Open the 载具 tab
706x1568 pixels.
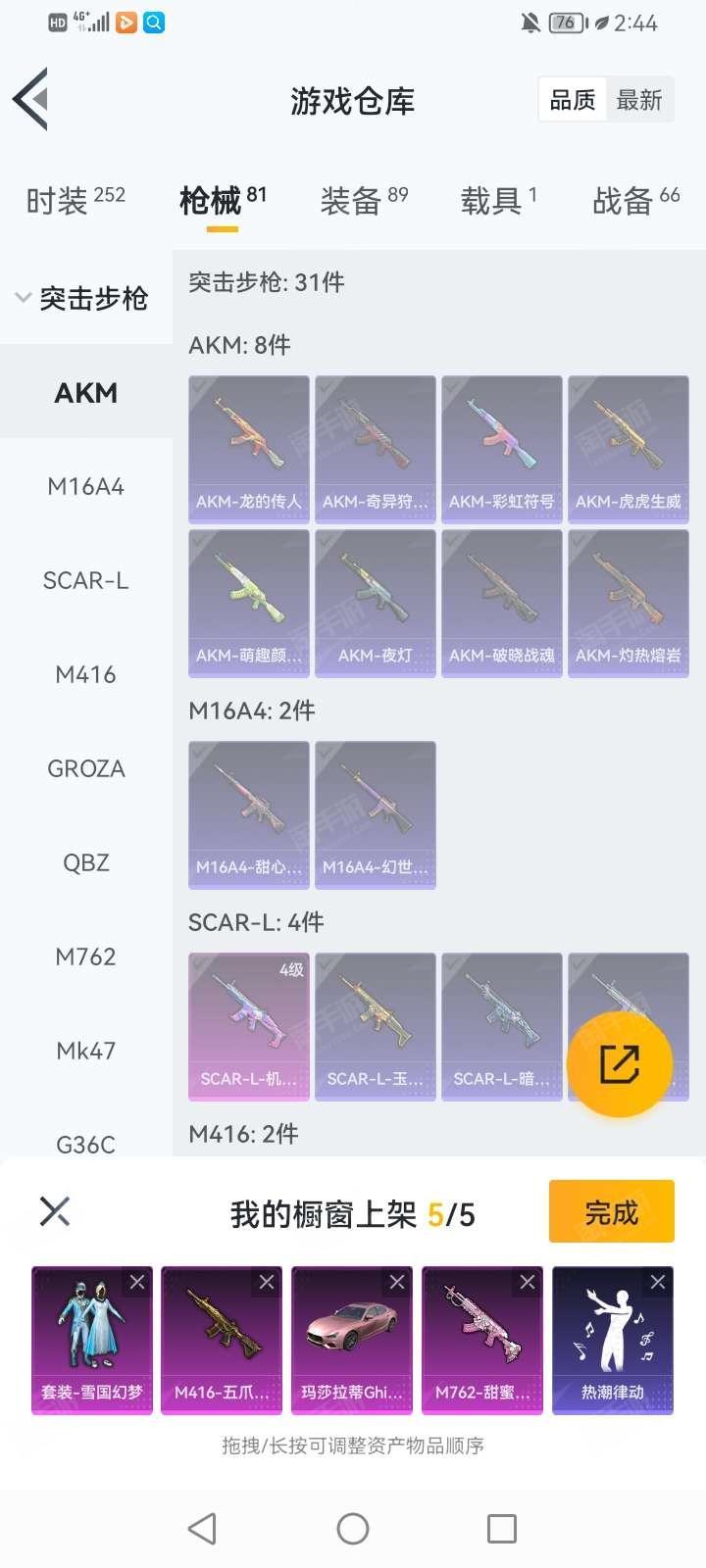pos(498,200)
